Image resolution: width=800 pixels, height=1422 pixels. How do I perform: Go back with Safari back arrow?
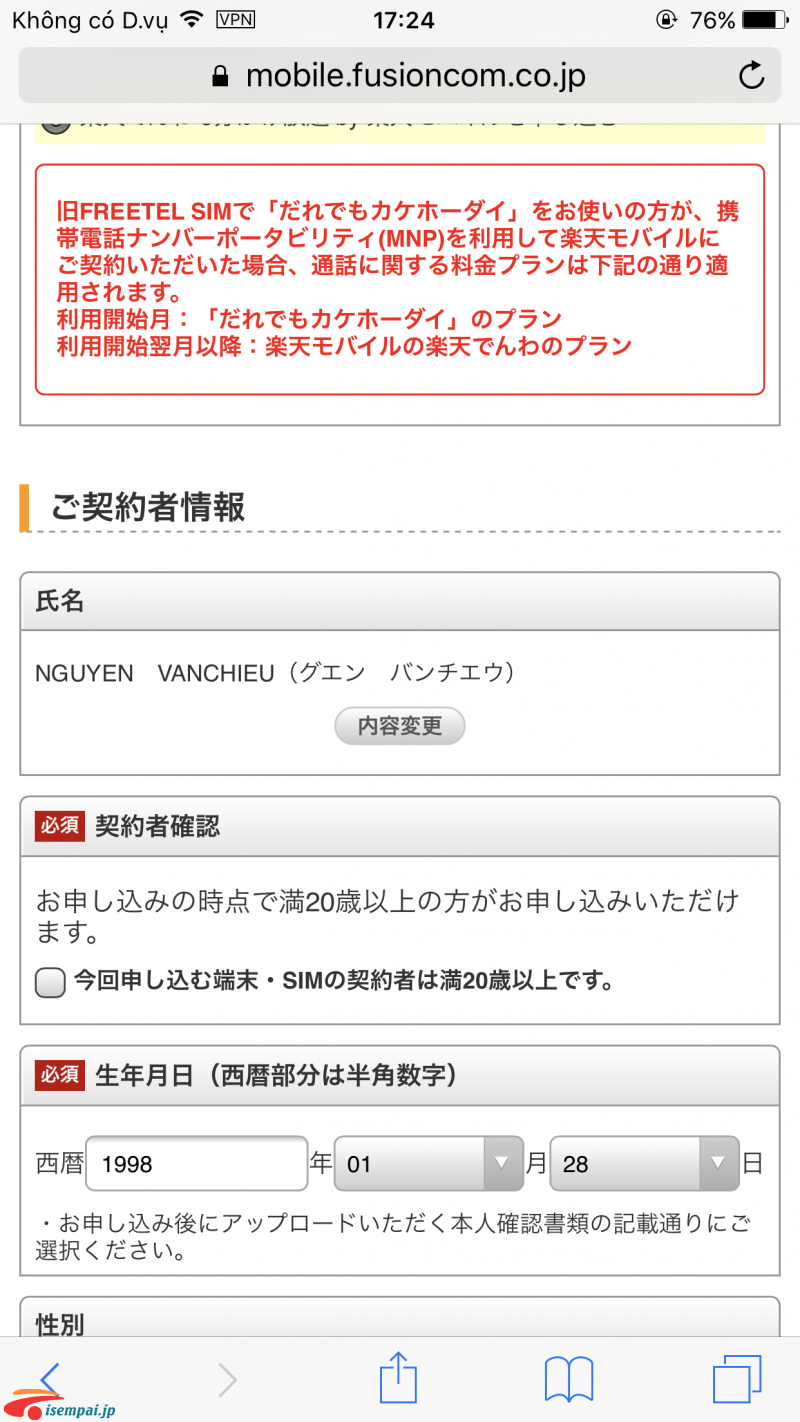(52, 1380)
